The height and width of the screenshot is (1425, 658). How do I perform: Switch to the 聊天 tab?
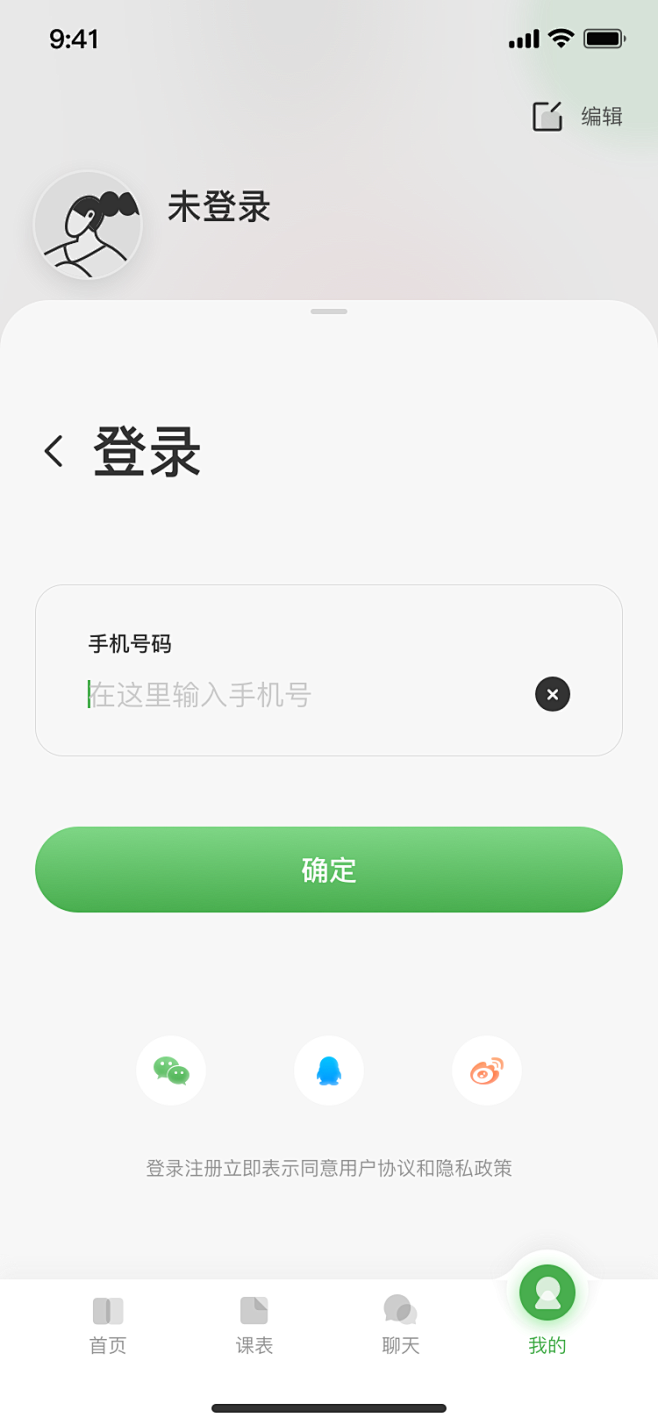(401, 1325)
